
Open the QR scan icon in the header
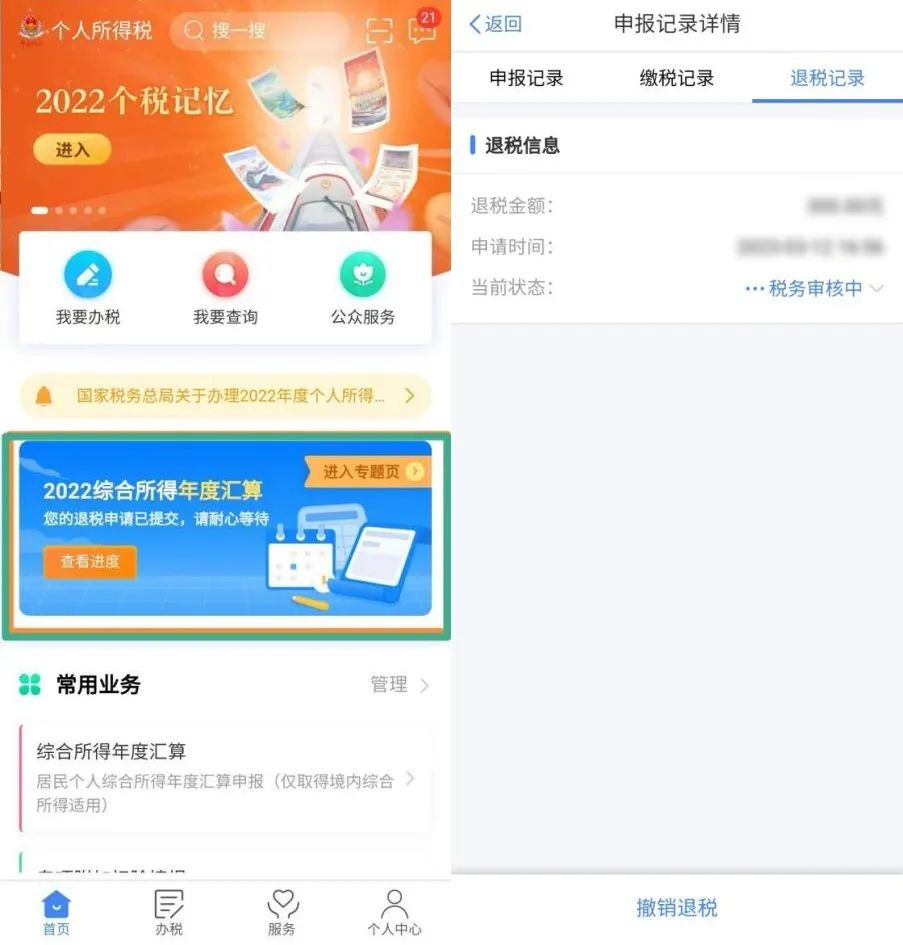379,31
